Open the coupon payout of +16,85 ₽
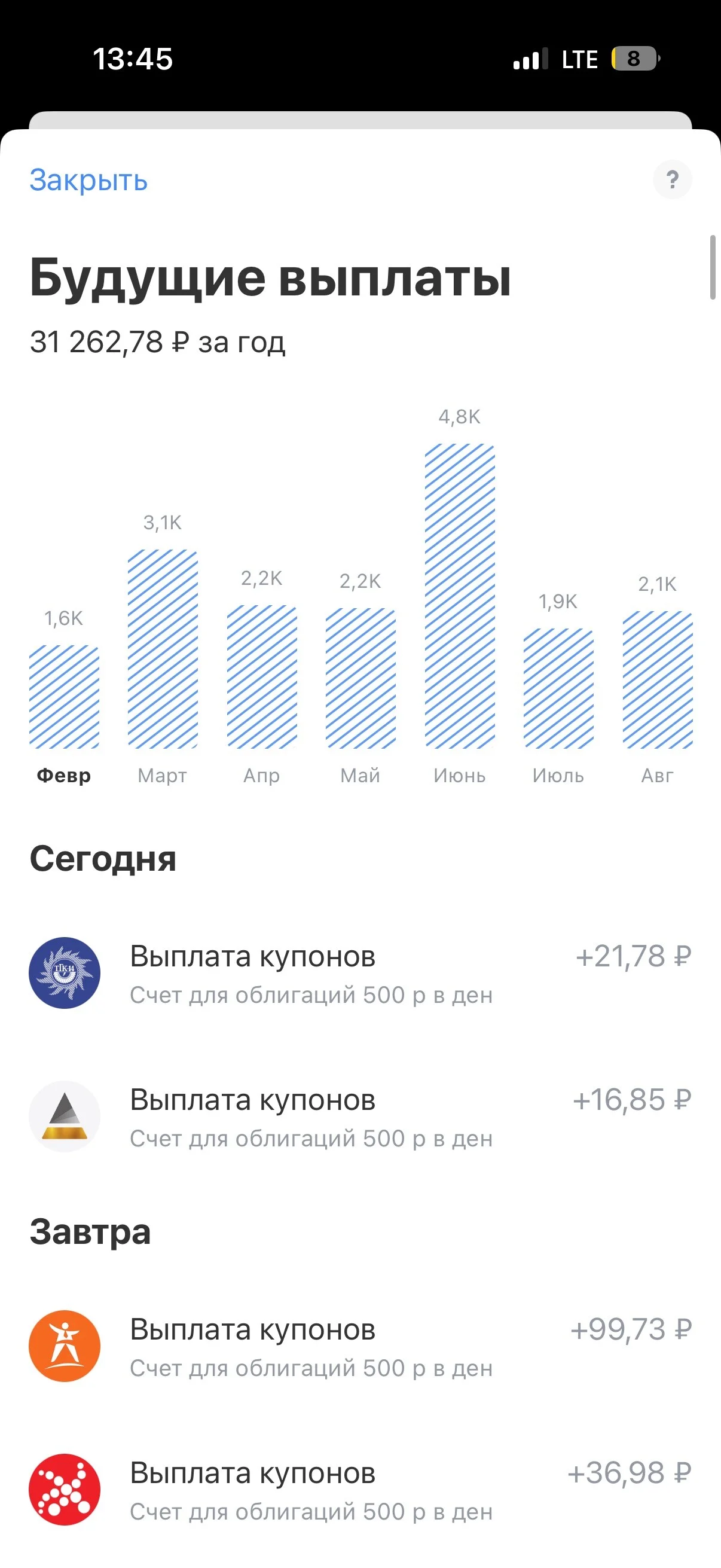721x1568 pixels. (360, 1116)
